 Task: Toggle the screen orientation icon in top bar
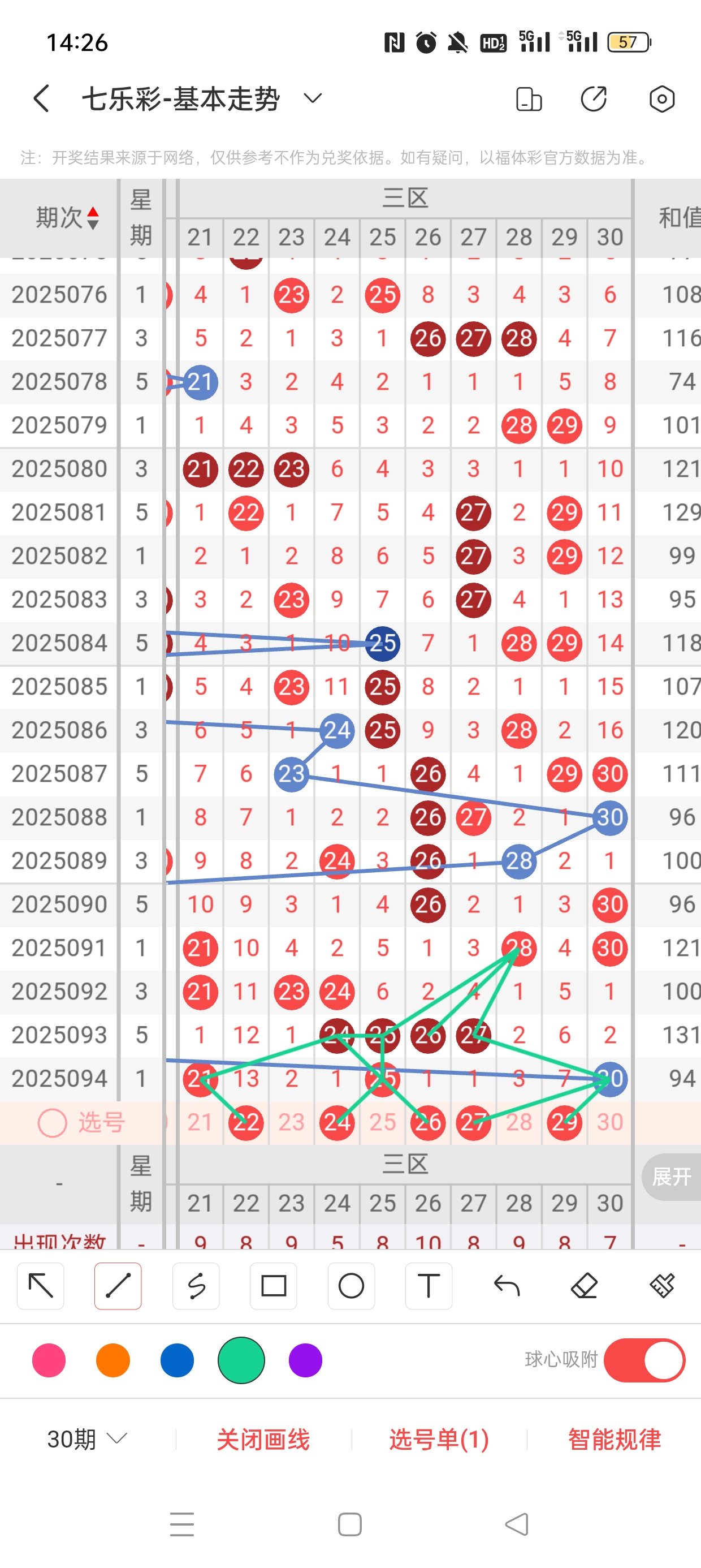click(528, 99)
